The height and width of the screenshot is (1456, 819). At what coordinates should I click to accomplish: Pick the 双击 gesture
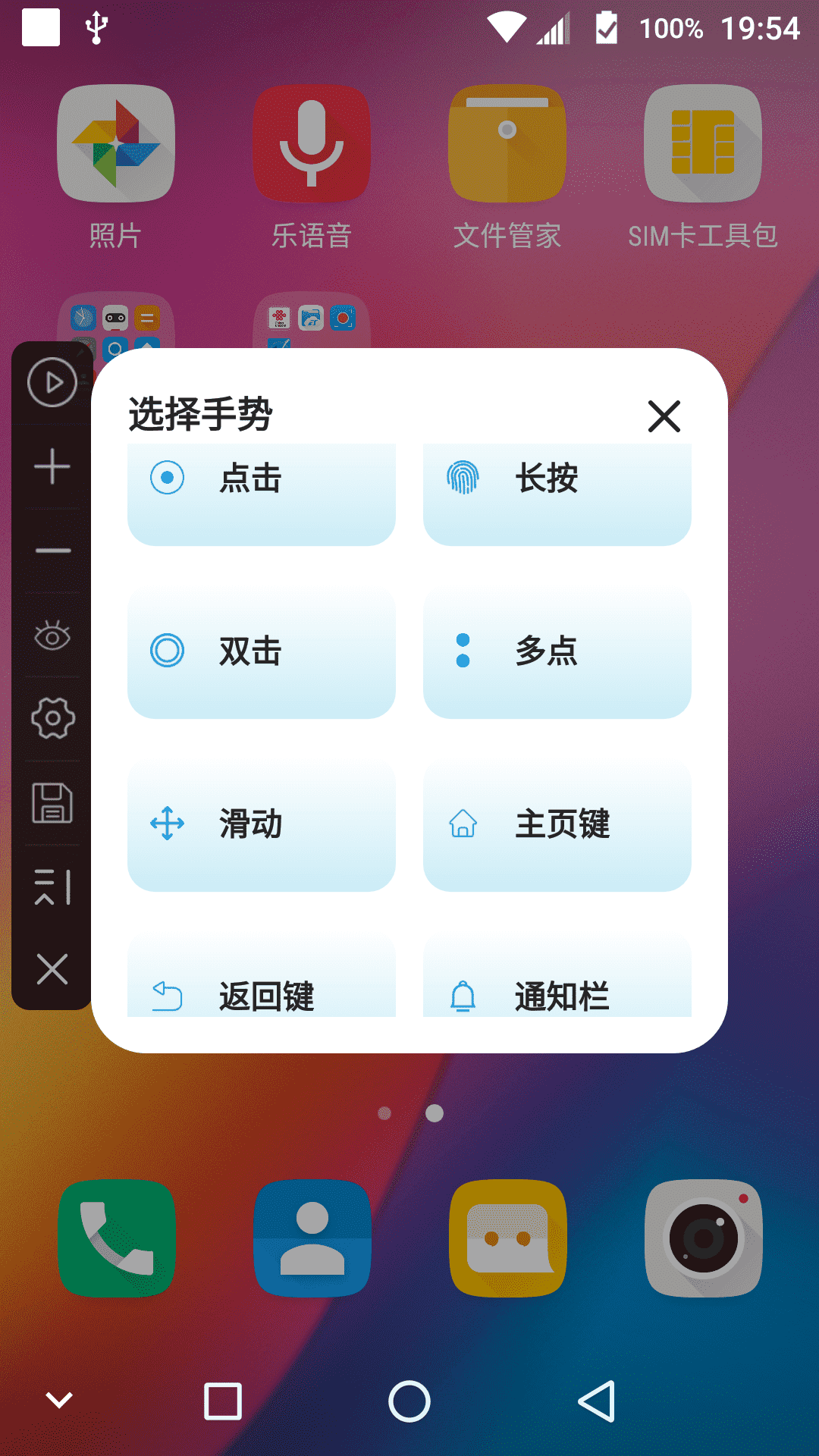pos(262,651)
